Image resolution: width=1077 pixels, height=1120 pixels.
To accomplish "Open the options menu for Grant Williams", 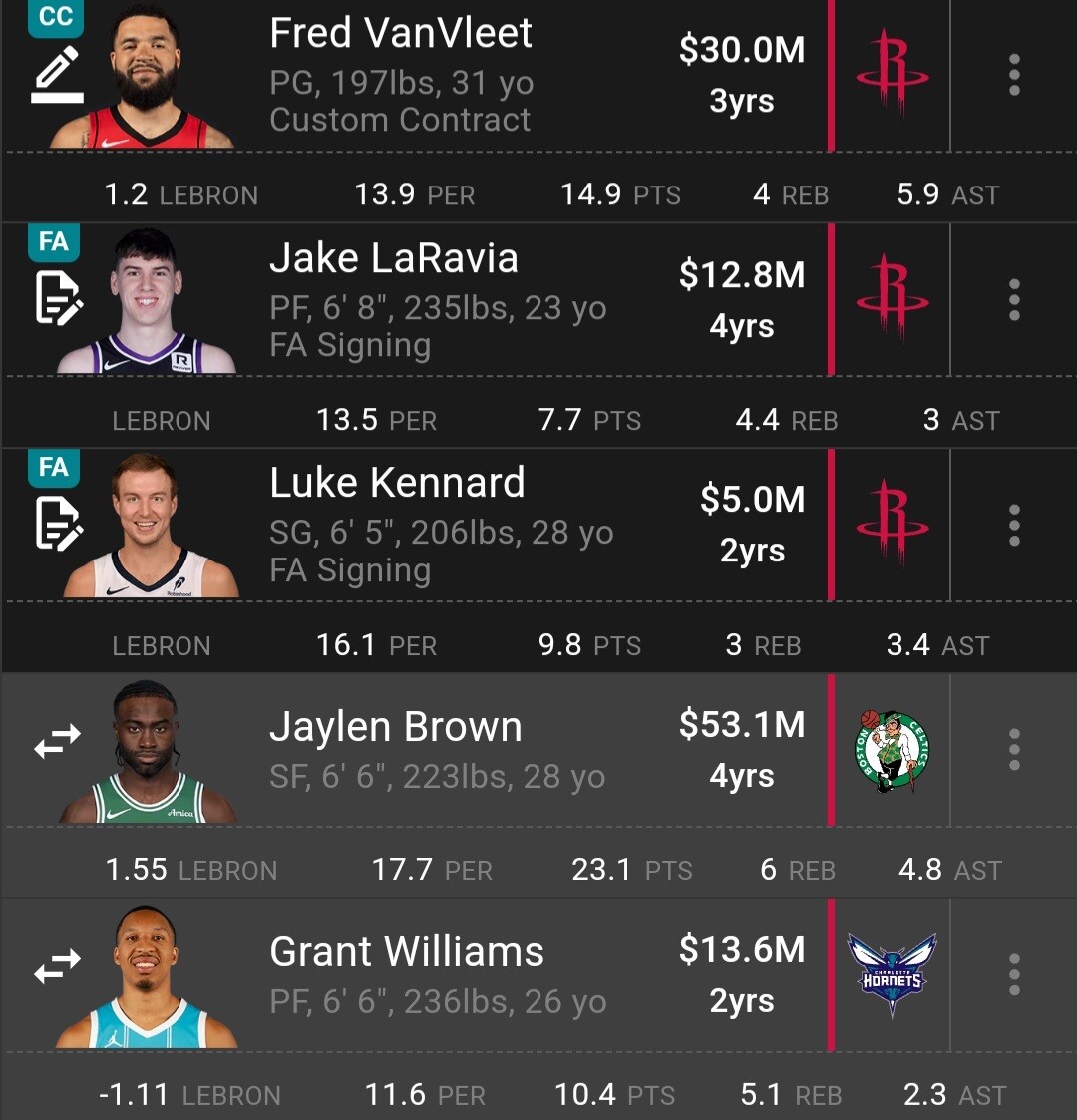I will [1013, 974].
